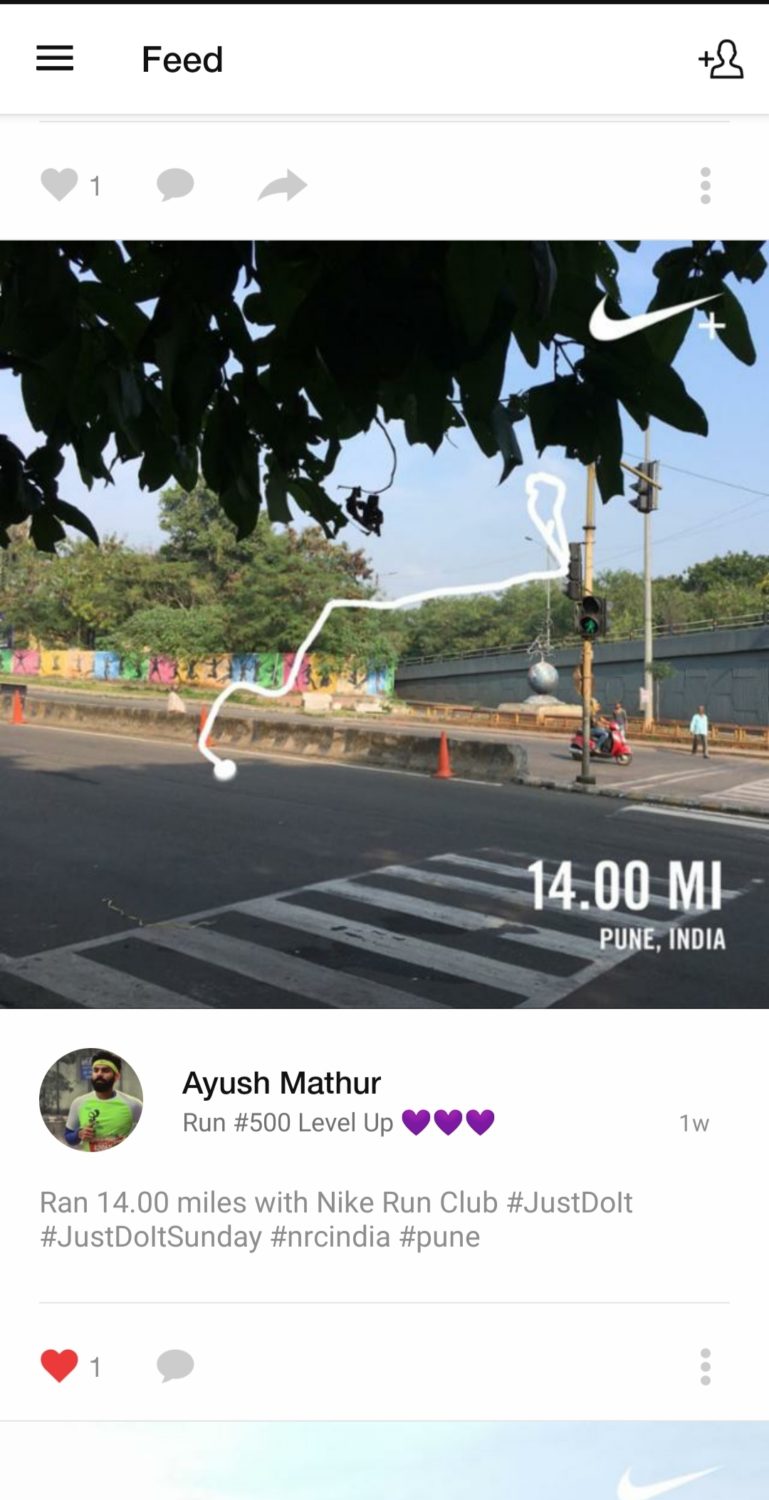The image size is (769, 1500).
Task: Open the hamburger drawer menu
Action: [55, 59]
